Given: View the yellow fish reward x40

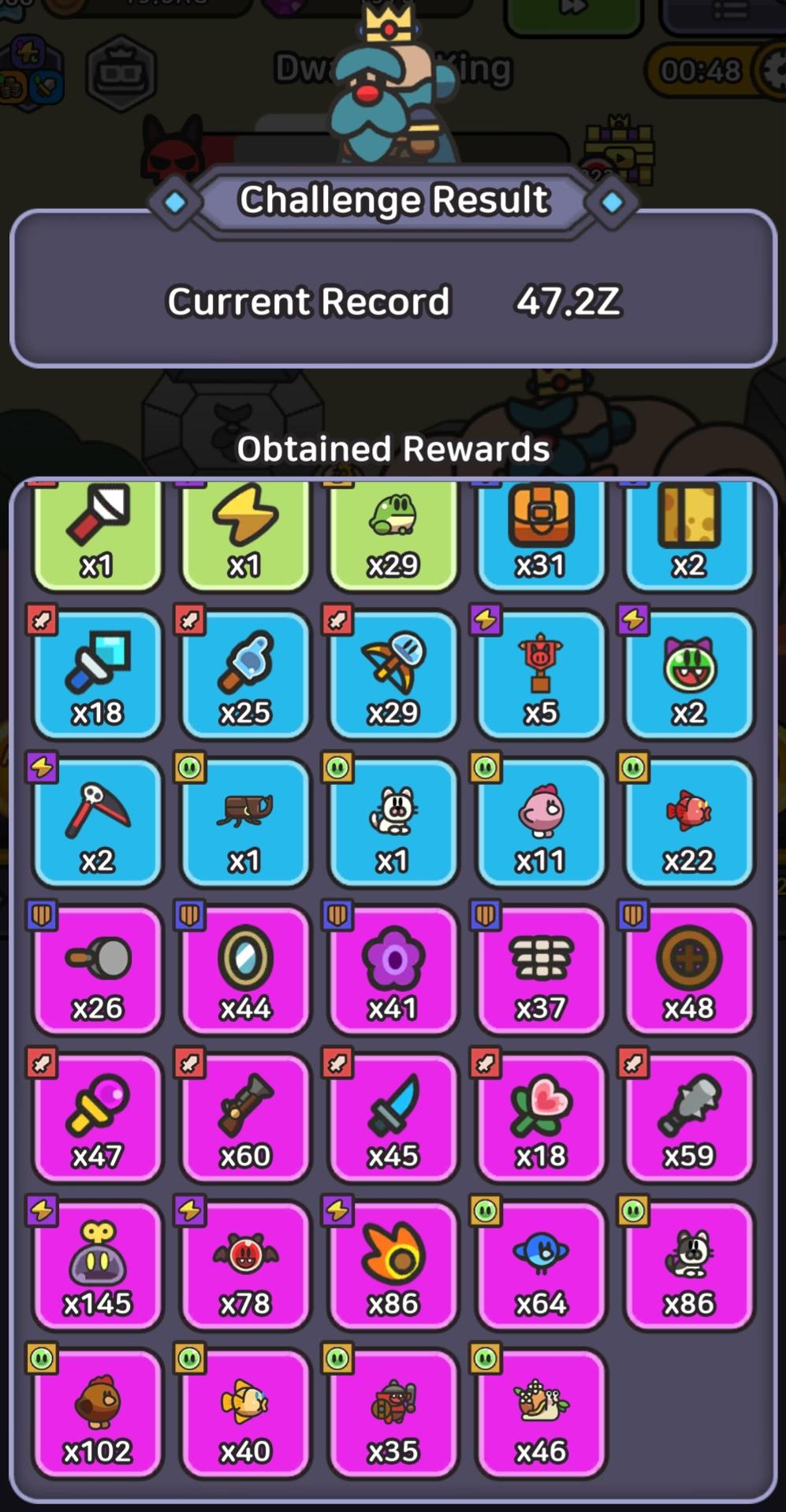Looking at the screenshot, I should [245, 1411].
